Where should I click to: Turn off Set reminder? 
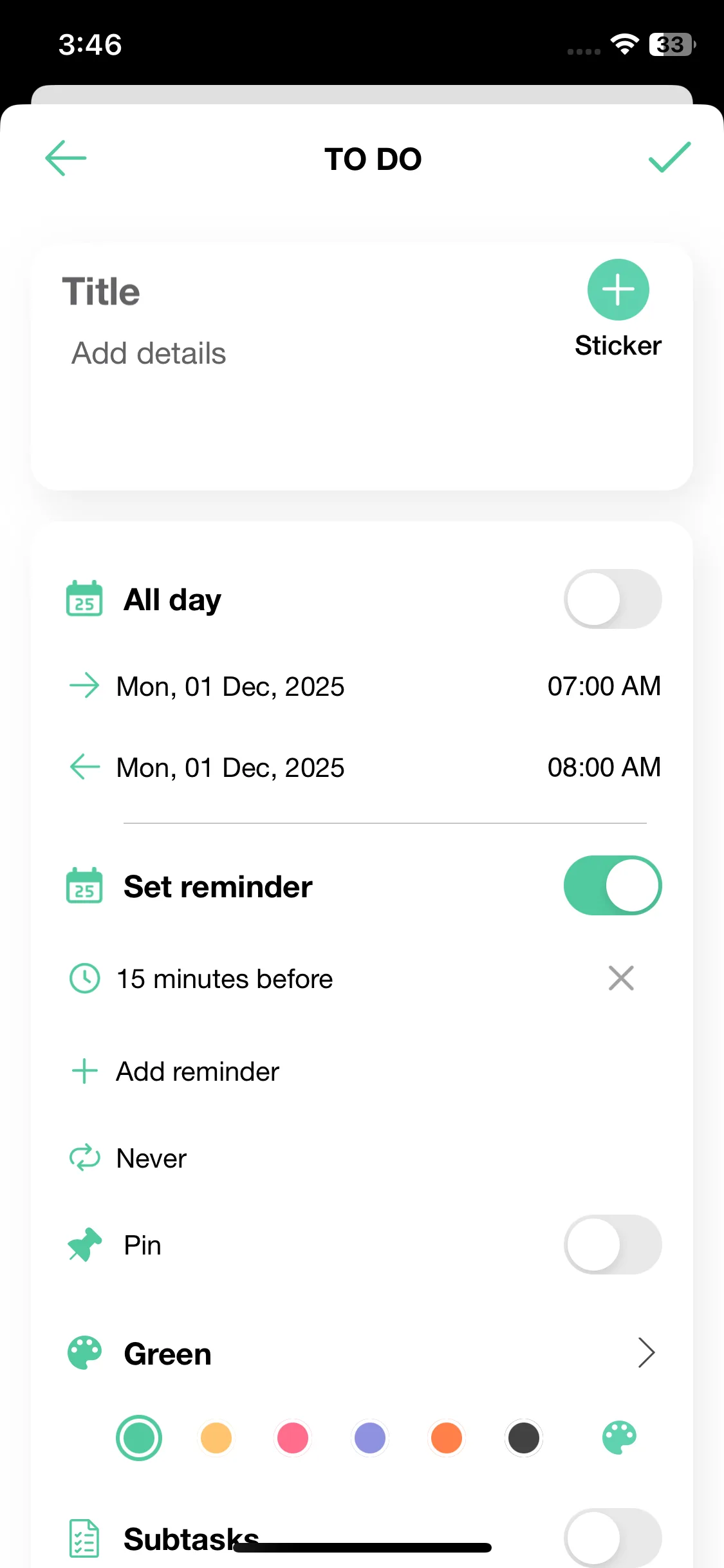pos(613,886)
